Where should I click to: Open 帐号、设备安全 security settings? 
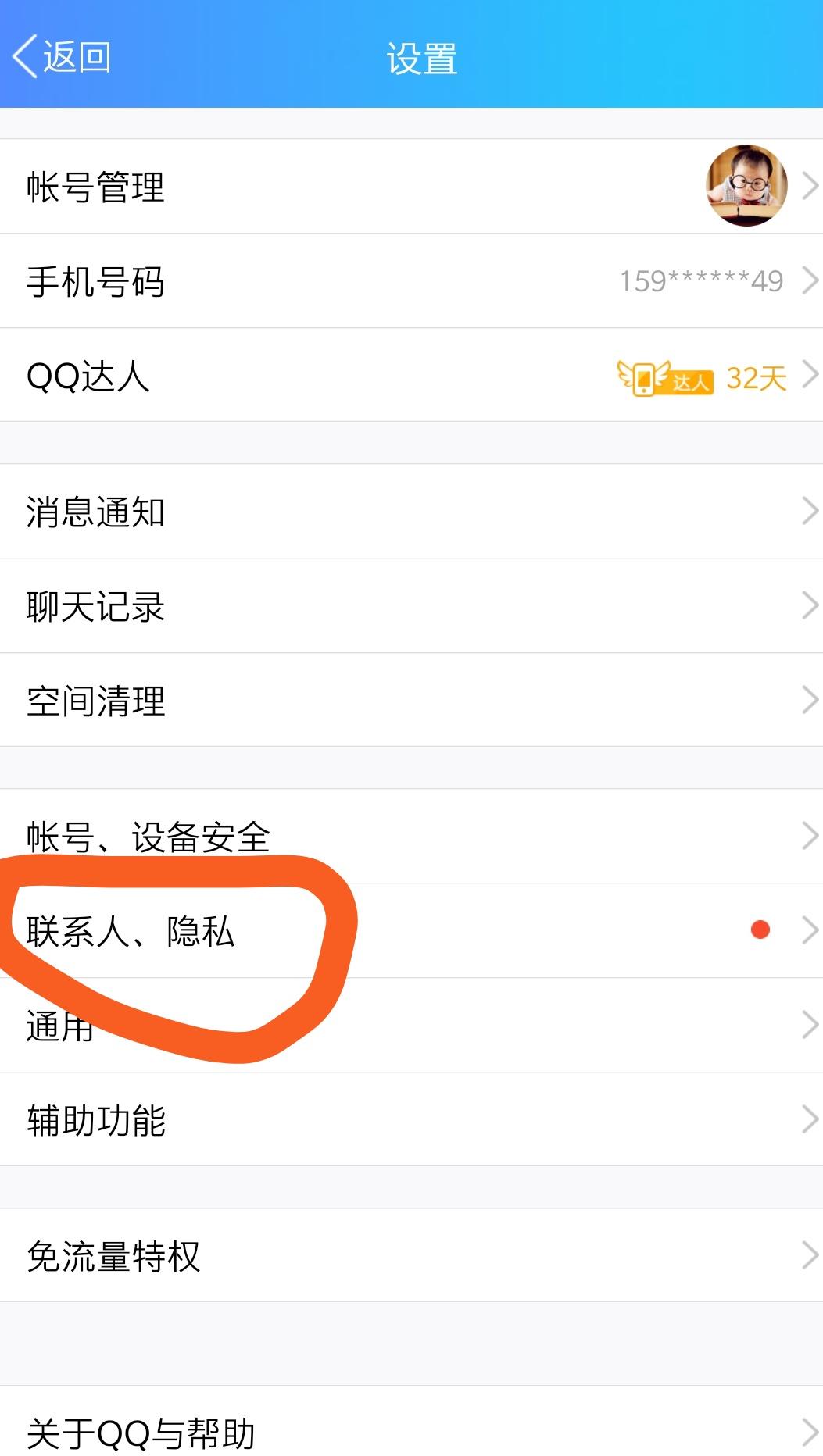411,837
